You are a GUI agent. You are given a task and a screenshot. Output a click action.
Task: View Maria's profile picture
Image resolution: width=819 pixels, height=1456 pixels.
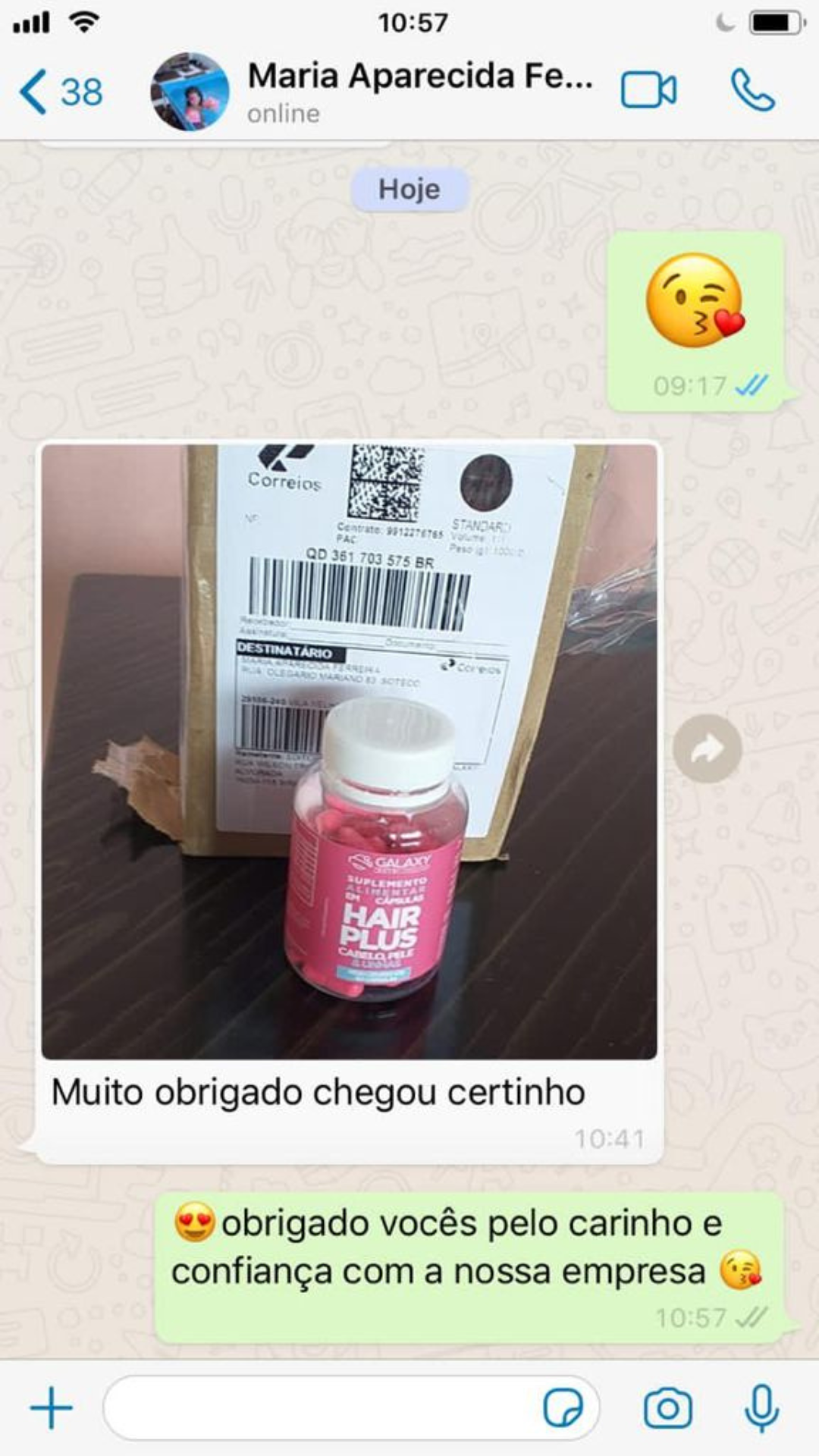point(190,92)
